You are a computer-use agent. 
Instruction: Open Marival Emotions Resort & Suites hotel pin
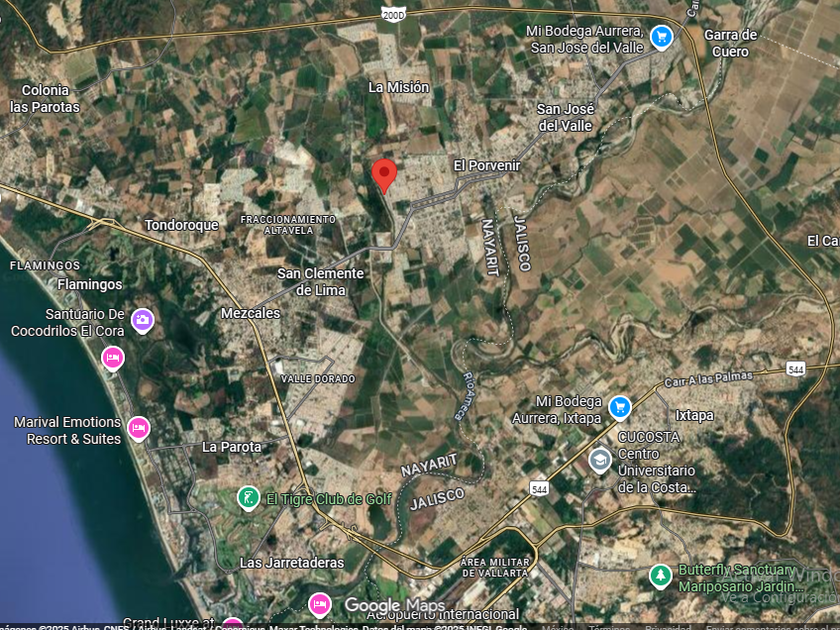(138, 429)
